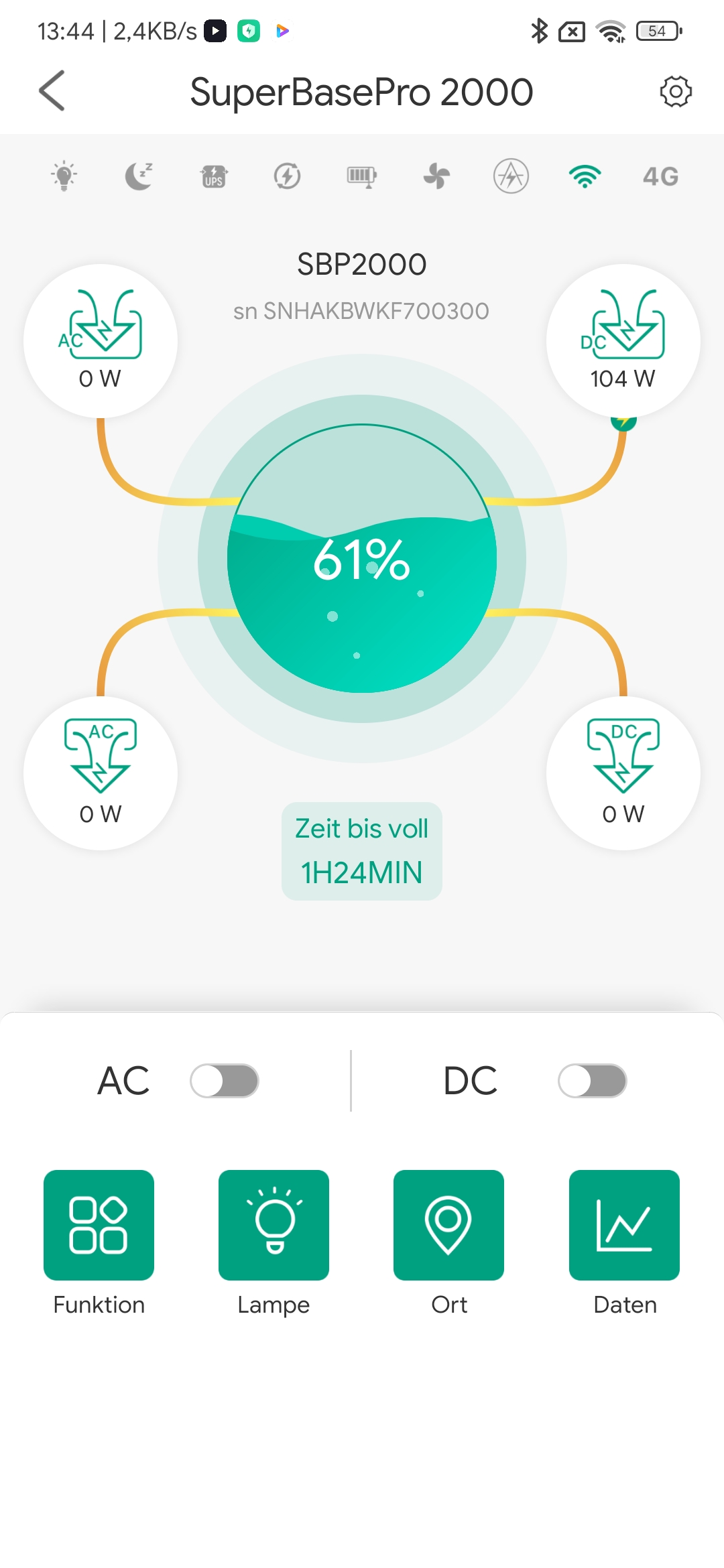Go back using the top-left arrow

52,90
